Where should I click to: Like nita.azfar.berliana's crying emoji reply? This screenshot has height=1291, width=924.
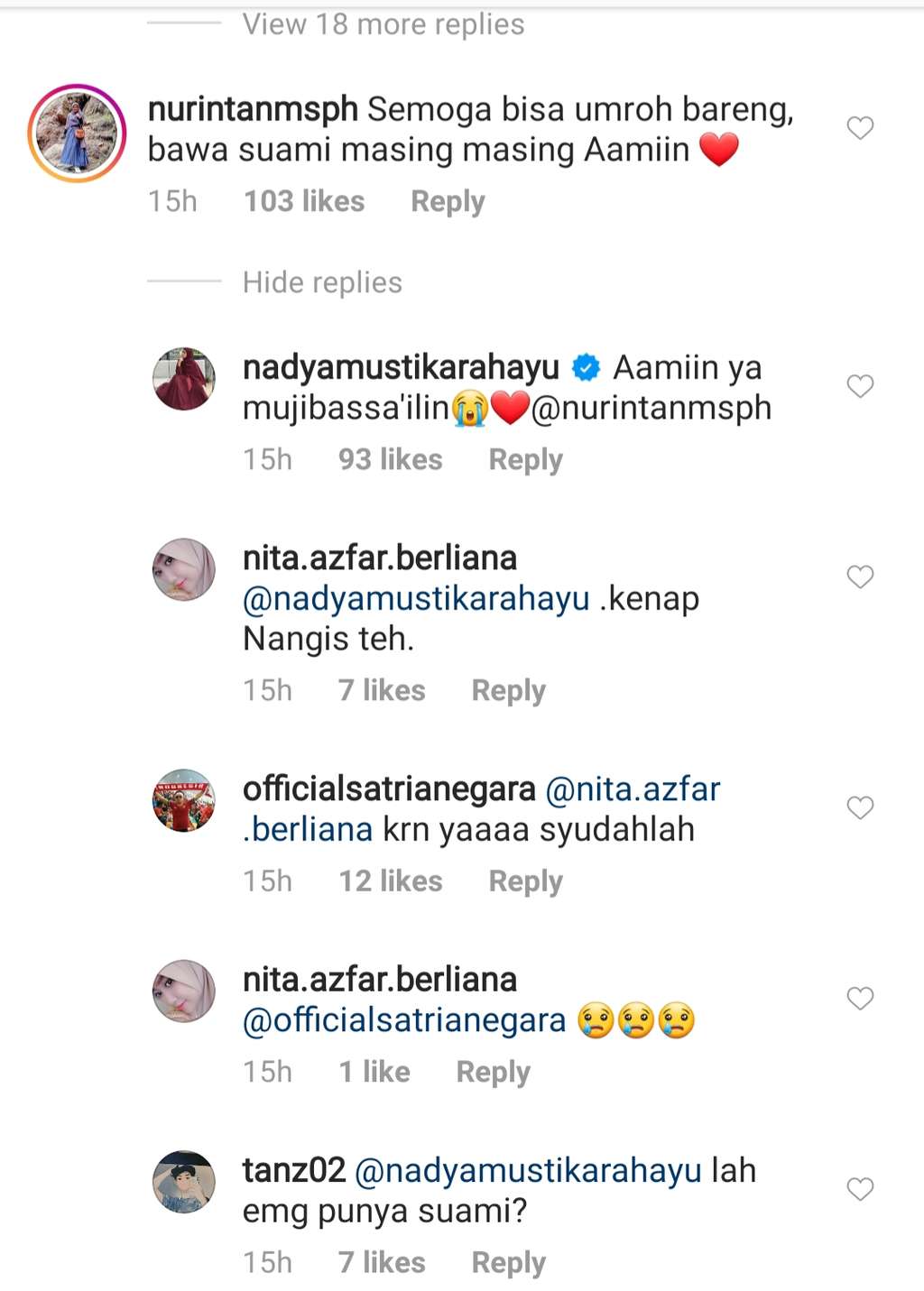point(860,998)
